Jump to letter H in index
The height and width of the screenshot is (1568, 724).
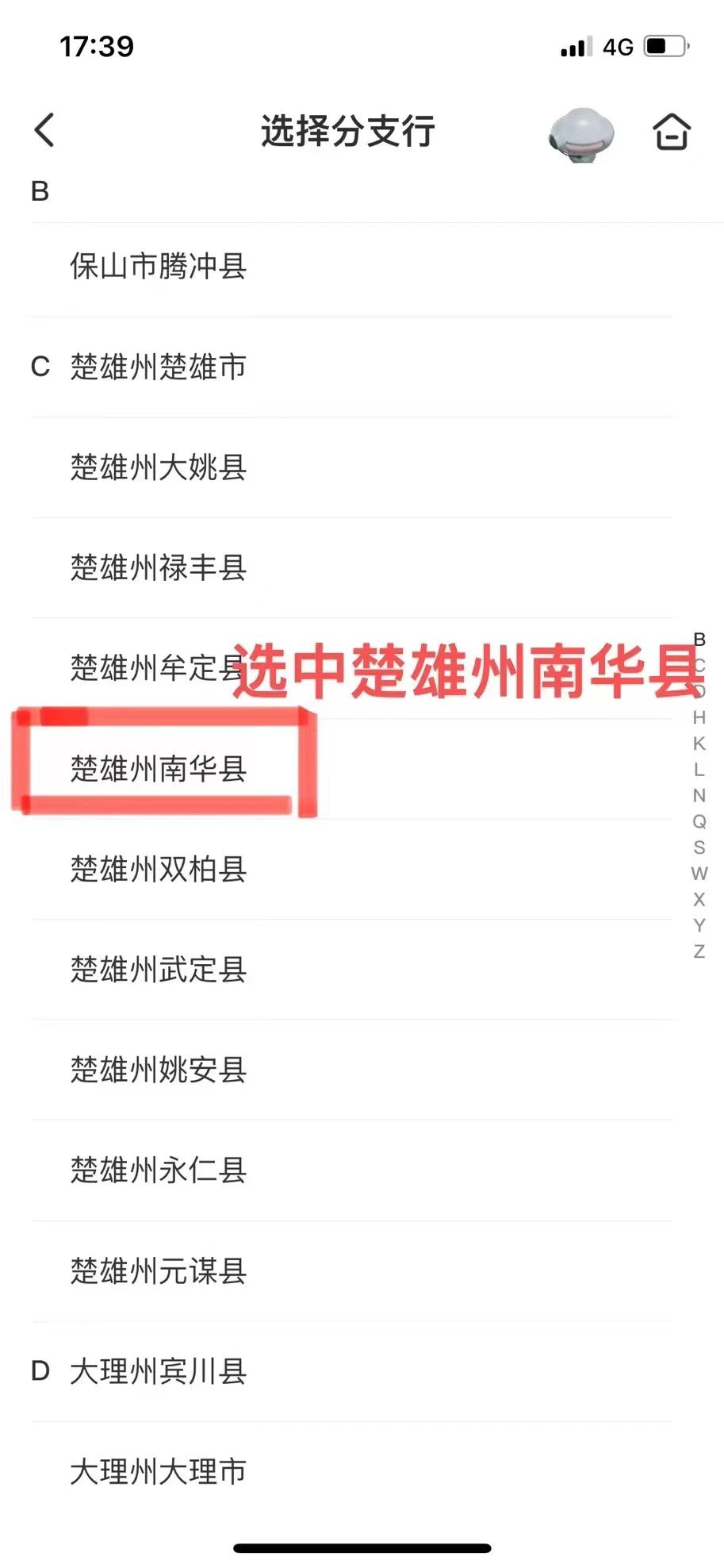tap(699, 717)
